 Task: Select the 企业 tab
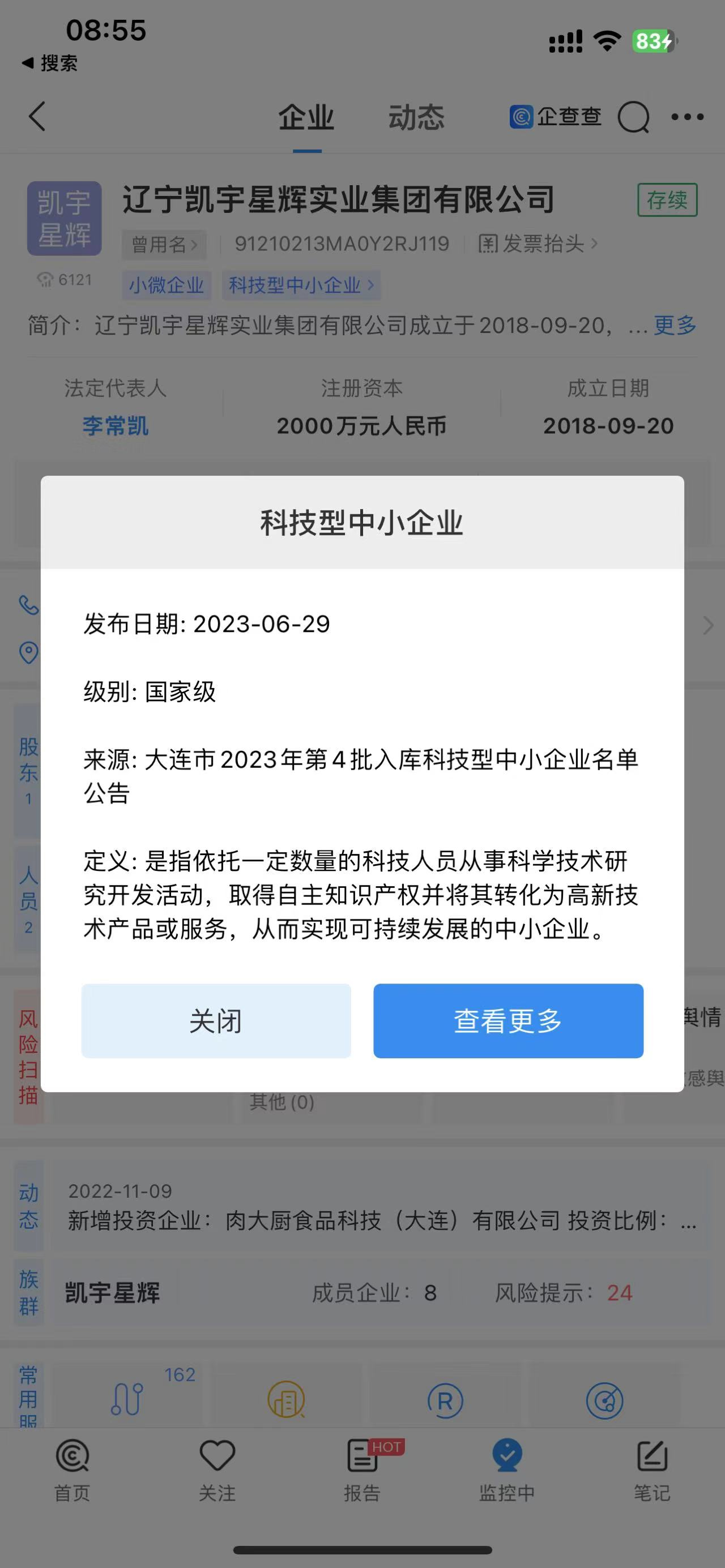click(306, 117)
